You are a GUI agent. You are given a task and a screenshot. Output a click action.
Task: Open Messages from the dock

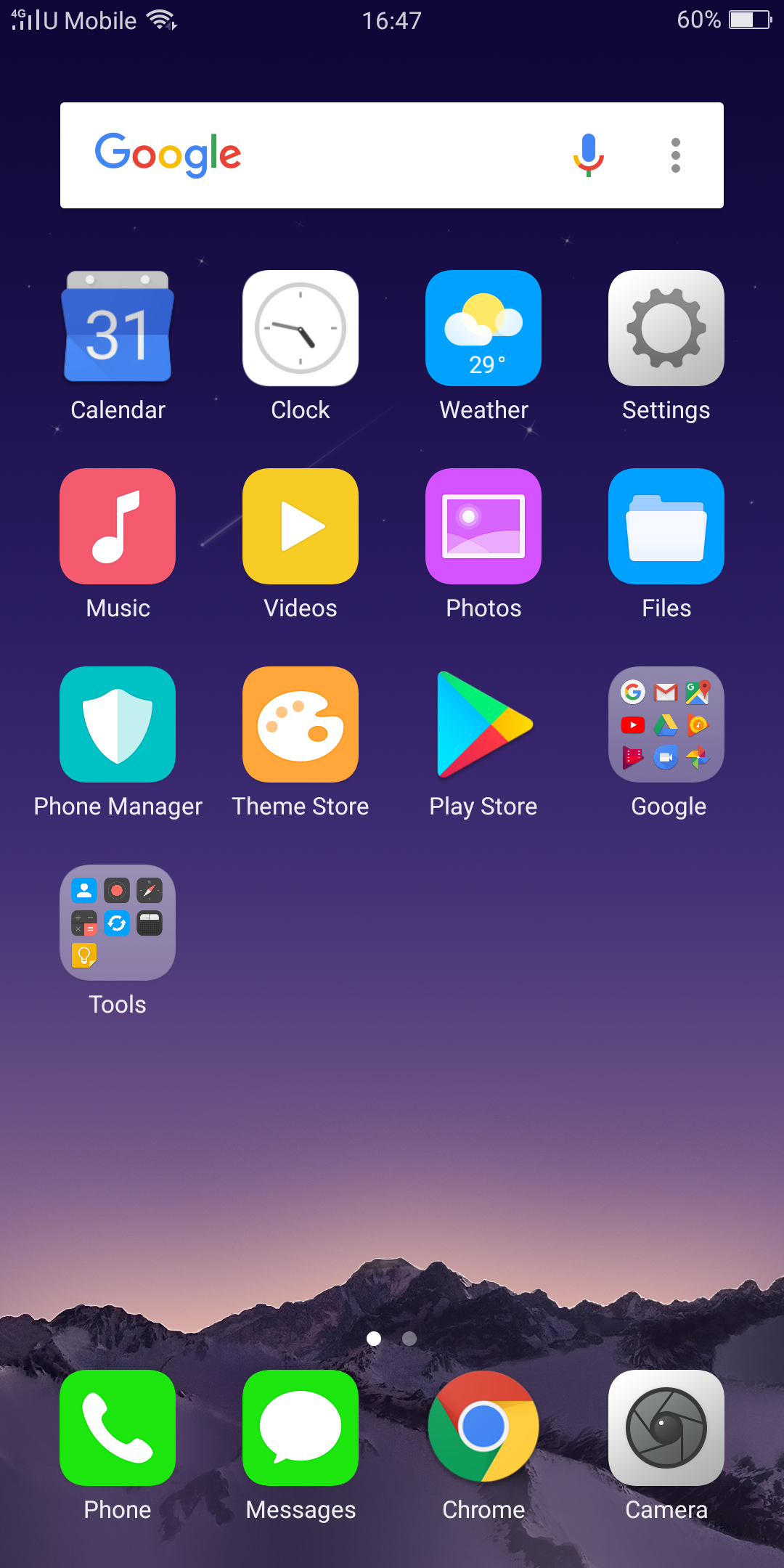pos(301,1428)
